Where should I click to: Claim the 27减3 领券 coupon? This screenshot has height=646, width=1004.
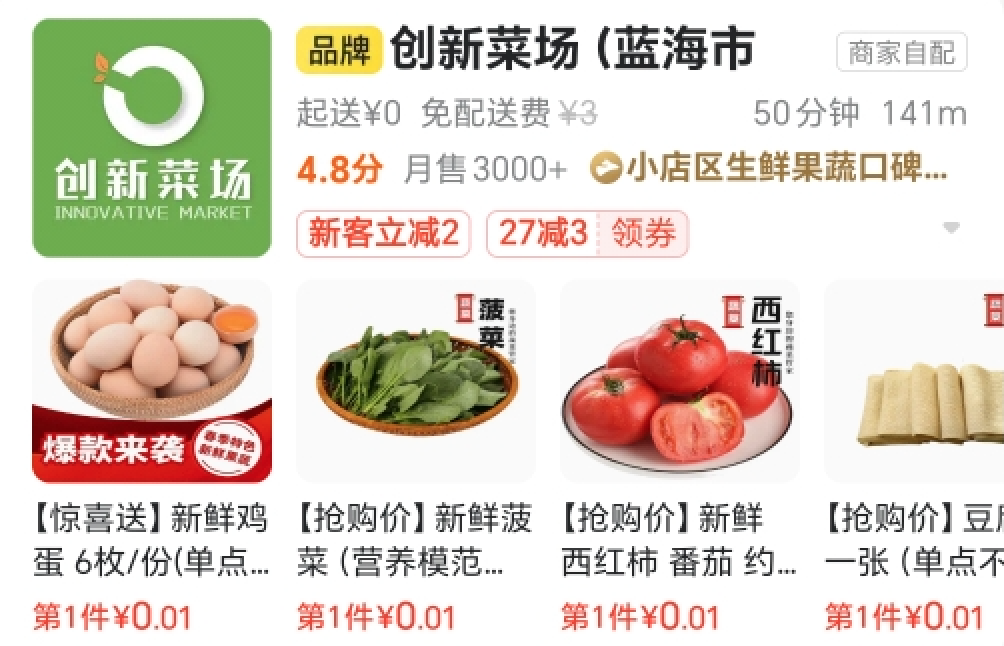588,234
